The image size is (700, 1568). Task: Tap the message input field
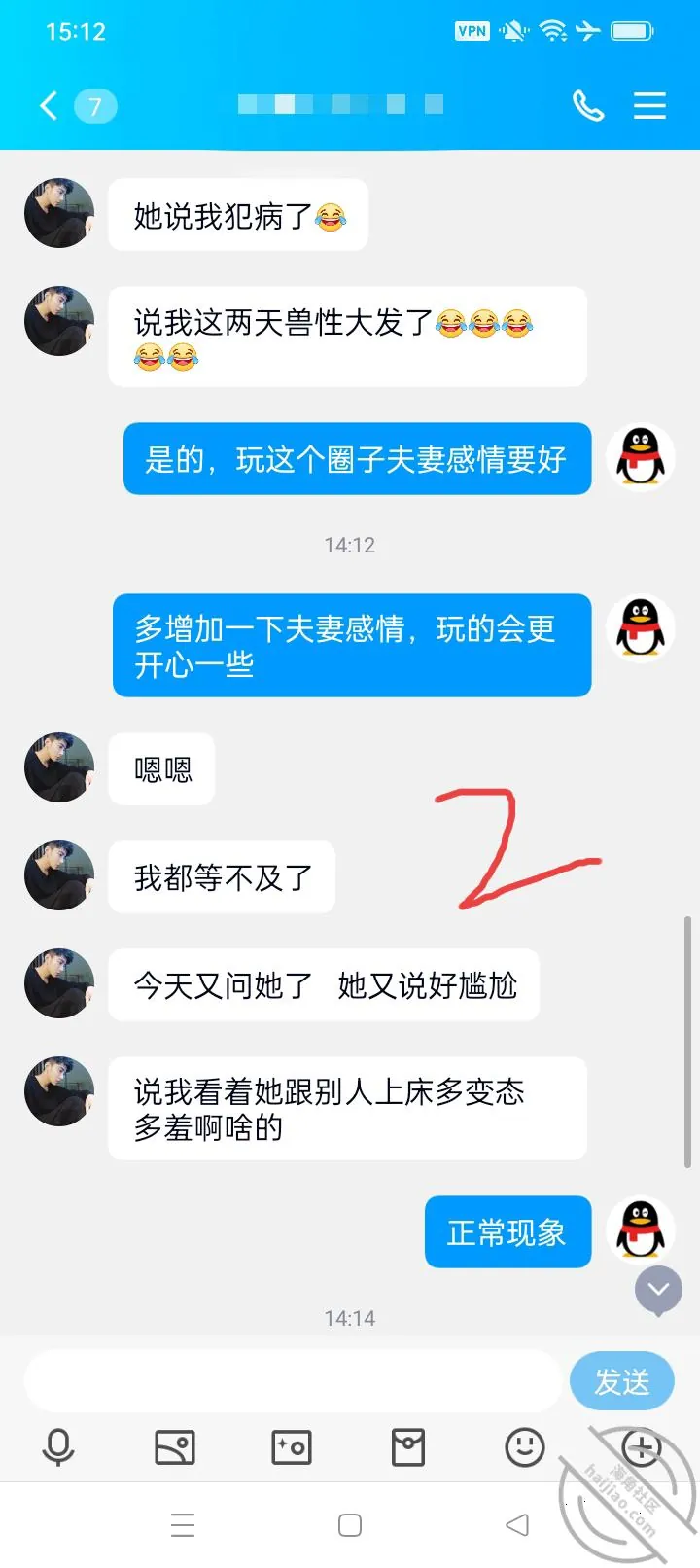click(293, 1380)
